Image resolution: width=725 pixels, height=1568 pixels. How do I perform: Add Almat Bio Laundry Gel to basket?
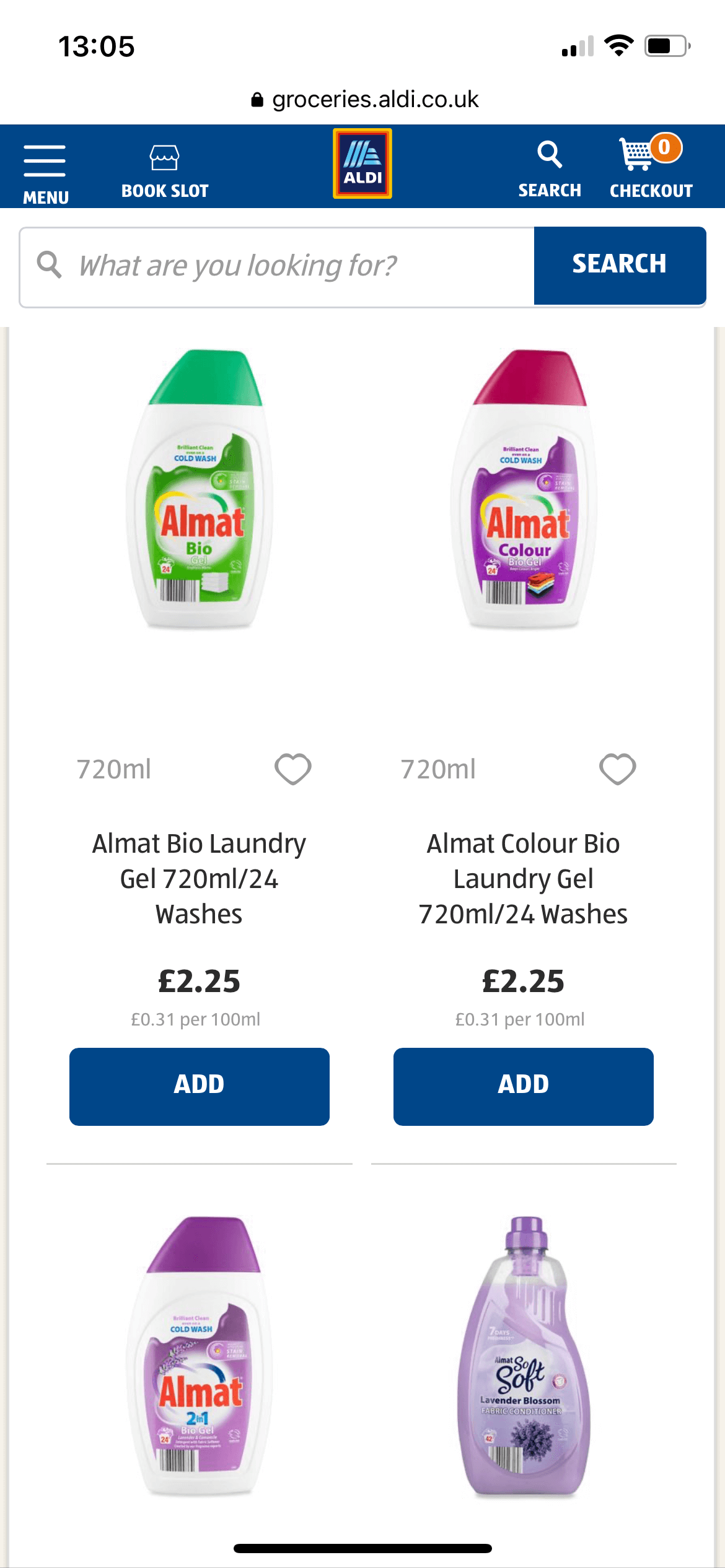point(199,1086)
